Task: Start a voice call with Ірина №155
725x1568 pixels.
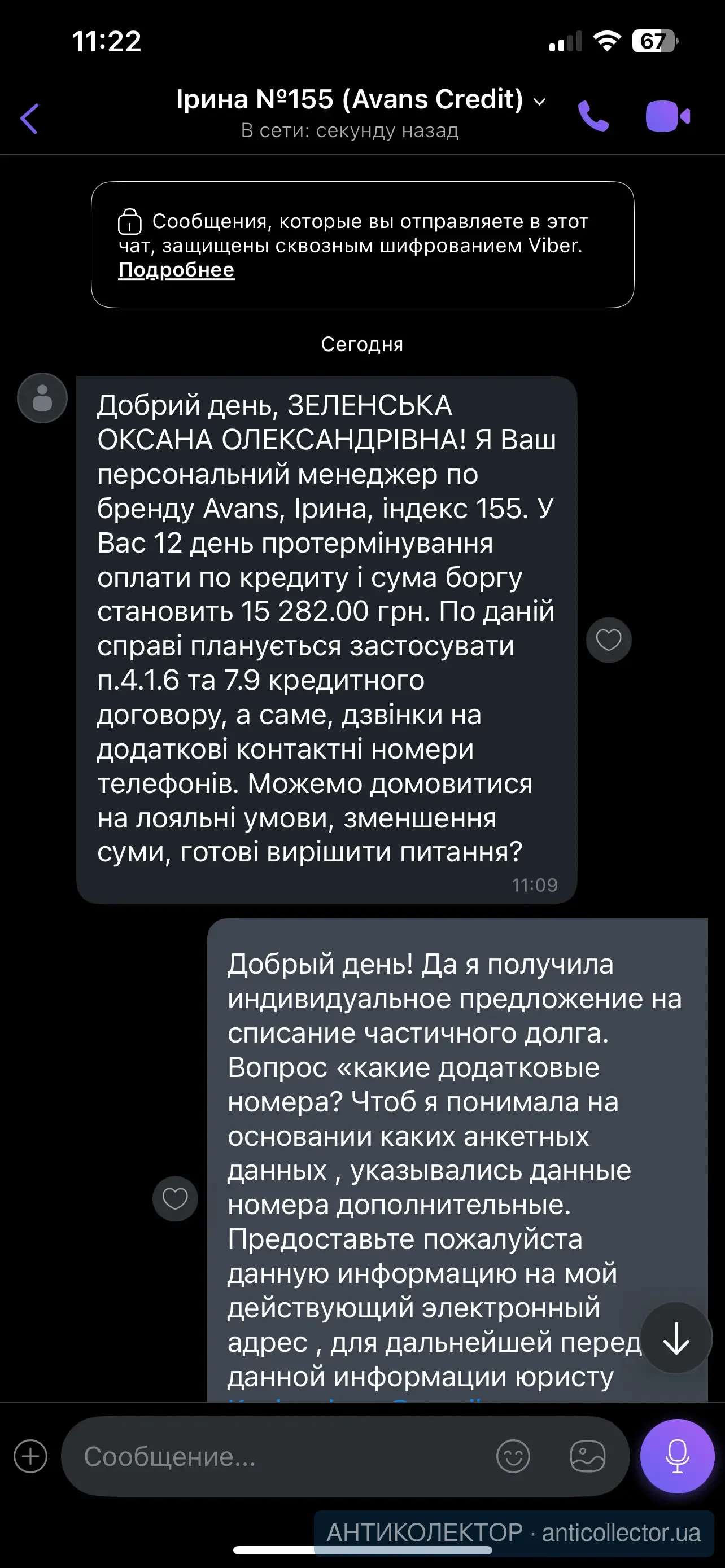Action: [x=593, y=116]
